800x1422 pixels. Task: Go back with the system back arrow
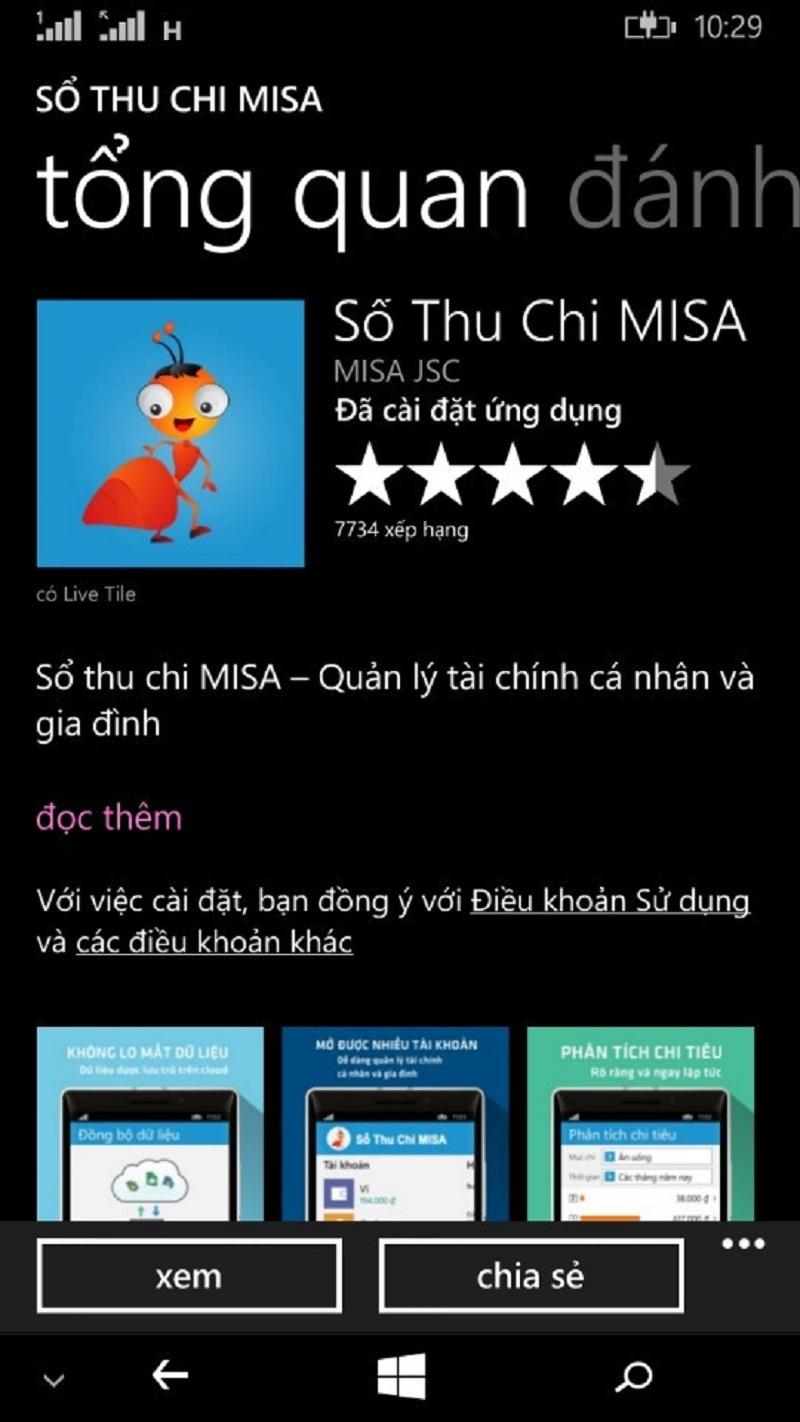click(x=169, y=1377)
